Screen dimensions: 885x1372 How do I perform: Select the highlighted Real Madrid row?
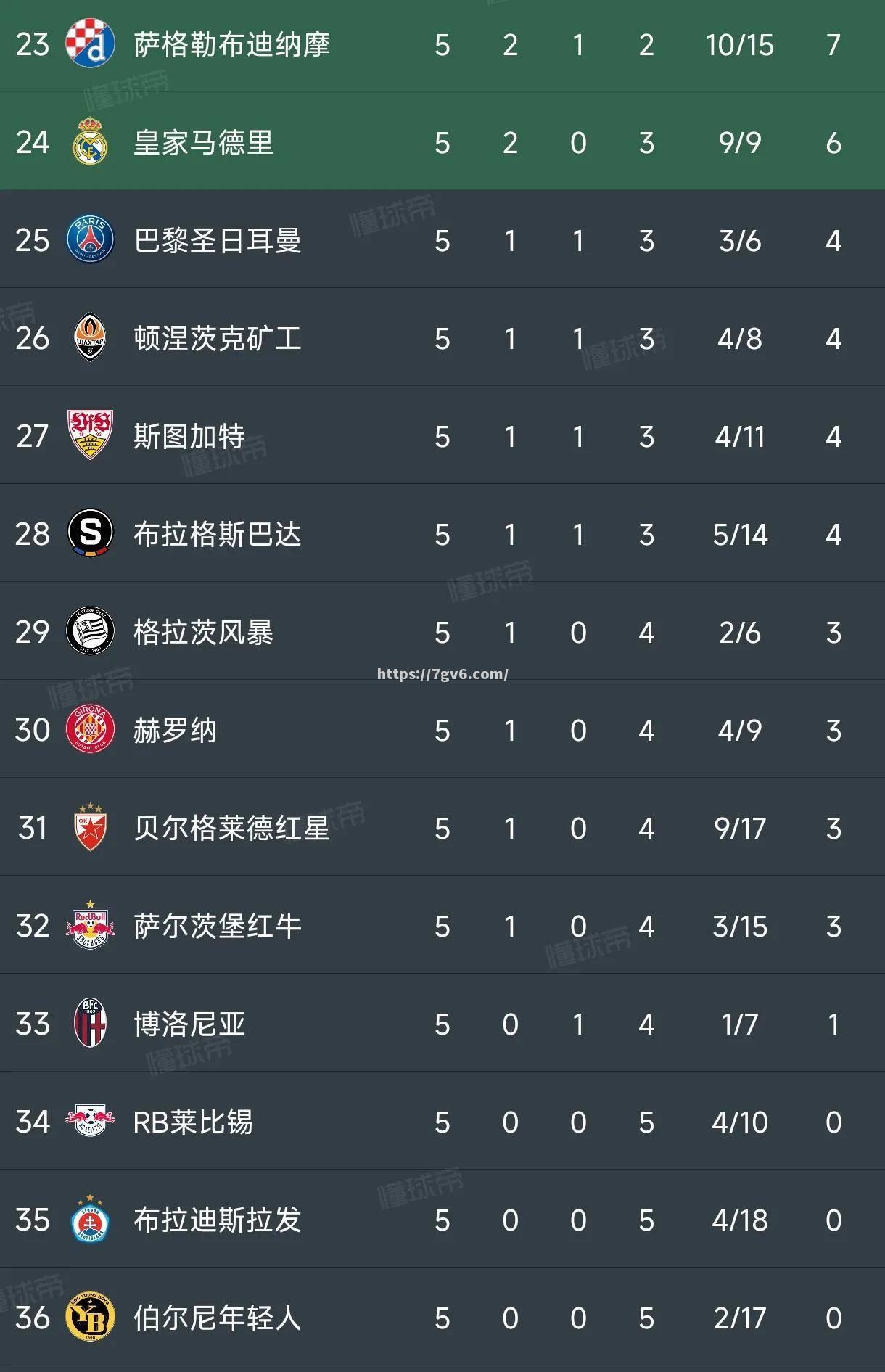pos(442,142)
